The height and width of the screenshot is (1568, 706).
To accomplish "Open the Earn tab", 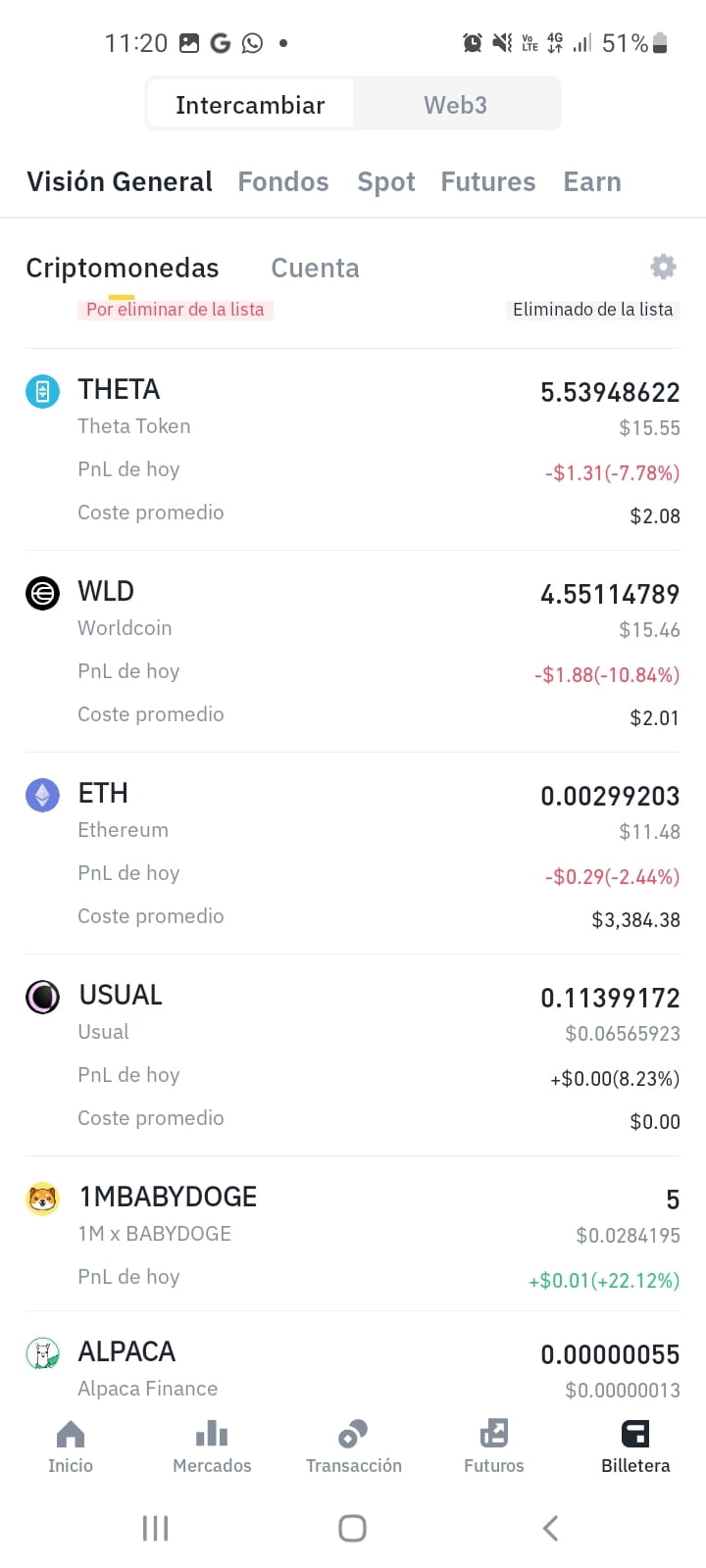I will click(592, 182).
